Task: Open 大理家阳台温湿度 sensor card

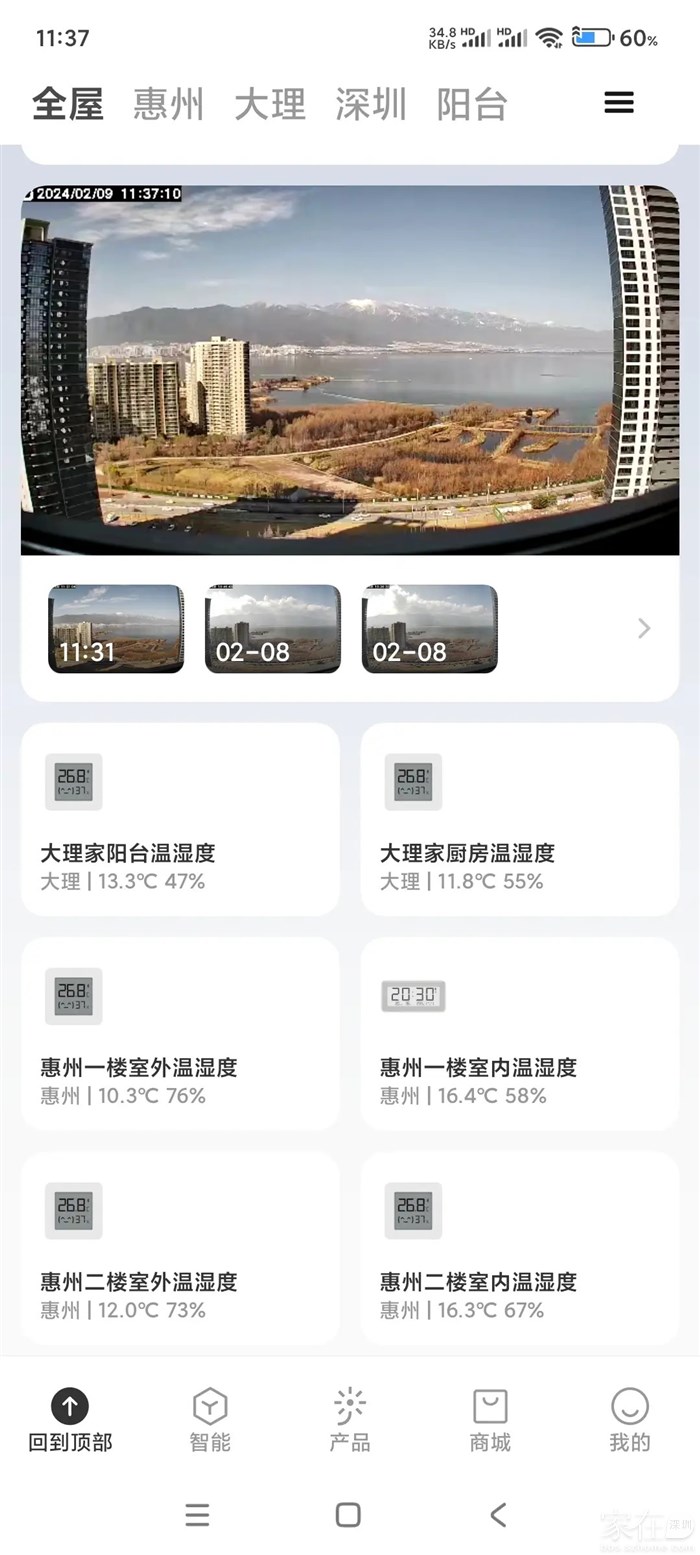Action: pos(180,819)
